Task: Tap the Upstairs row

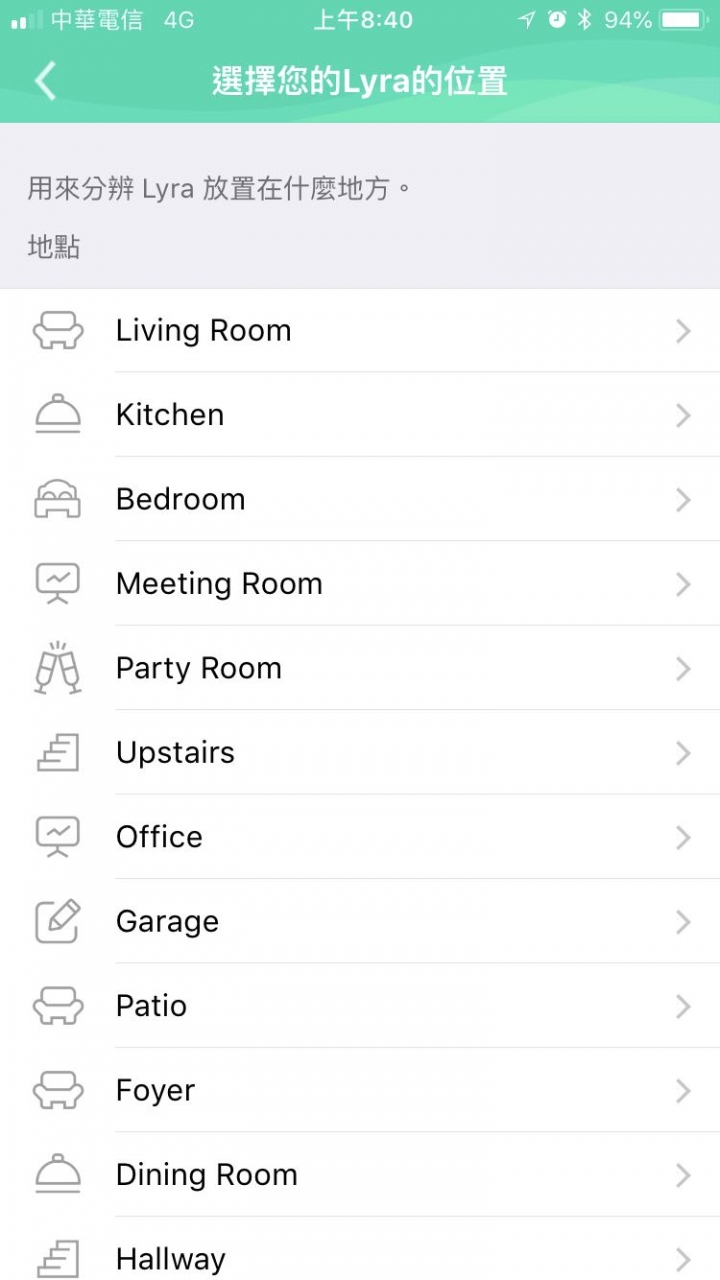Action: pyautogui.click(x=360, y=752)
